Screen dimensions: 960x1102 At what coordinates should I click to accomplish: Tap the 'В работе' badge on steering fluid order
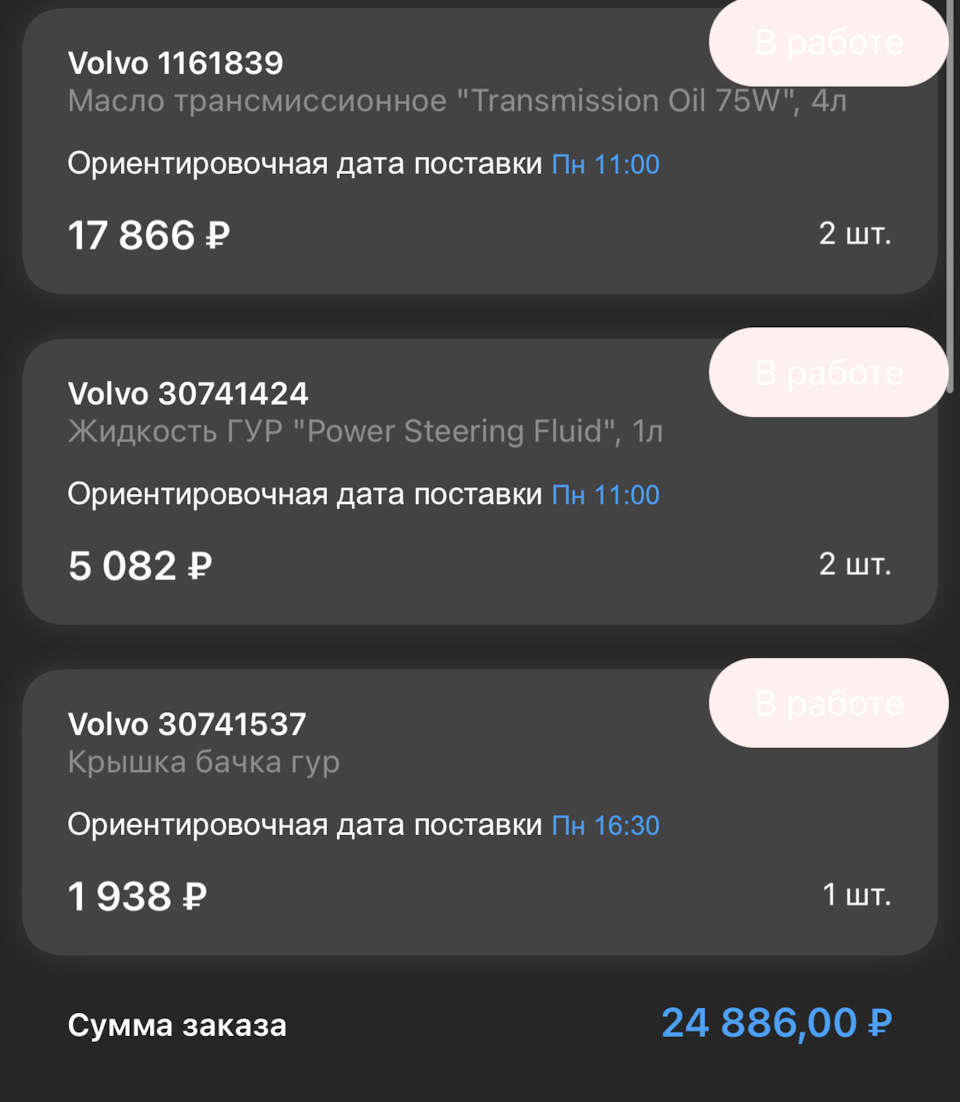(828, 373)
